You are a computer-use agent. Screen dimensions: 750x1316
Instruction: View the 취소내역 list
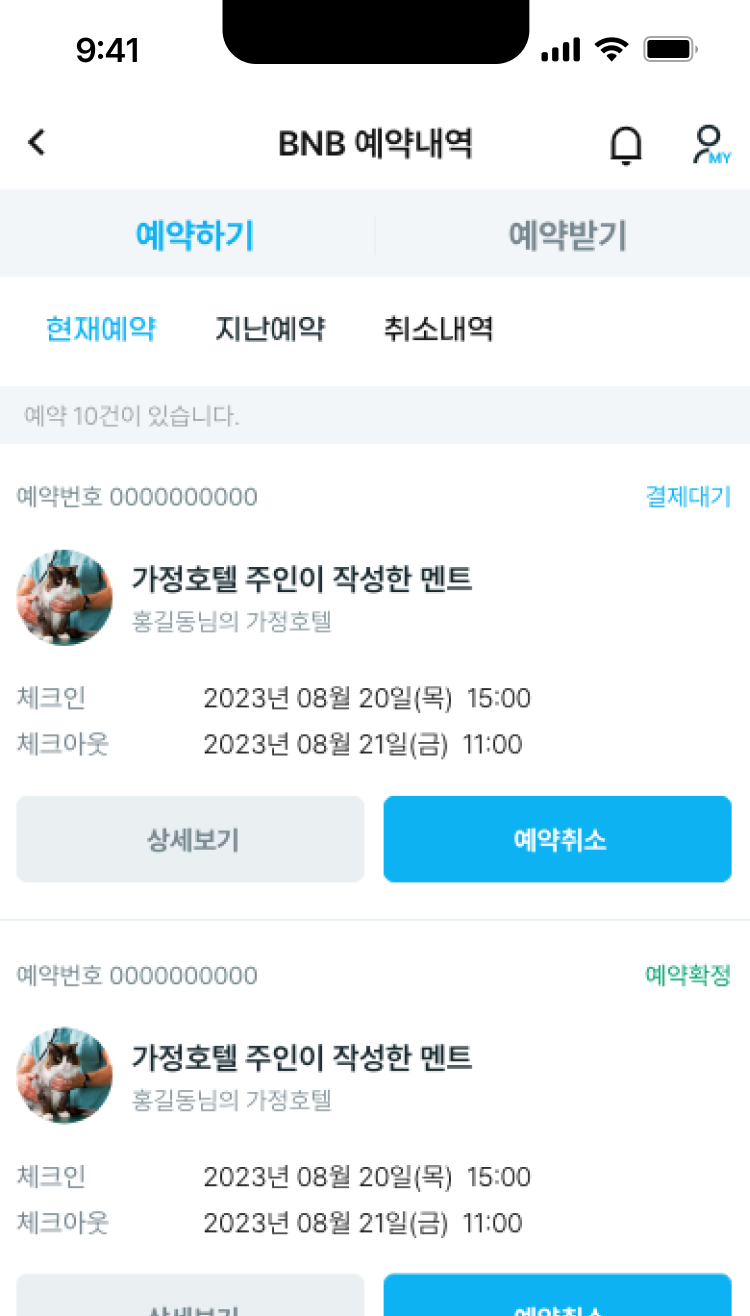click(438, 328)
